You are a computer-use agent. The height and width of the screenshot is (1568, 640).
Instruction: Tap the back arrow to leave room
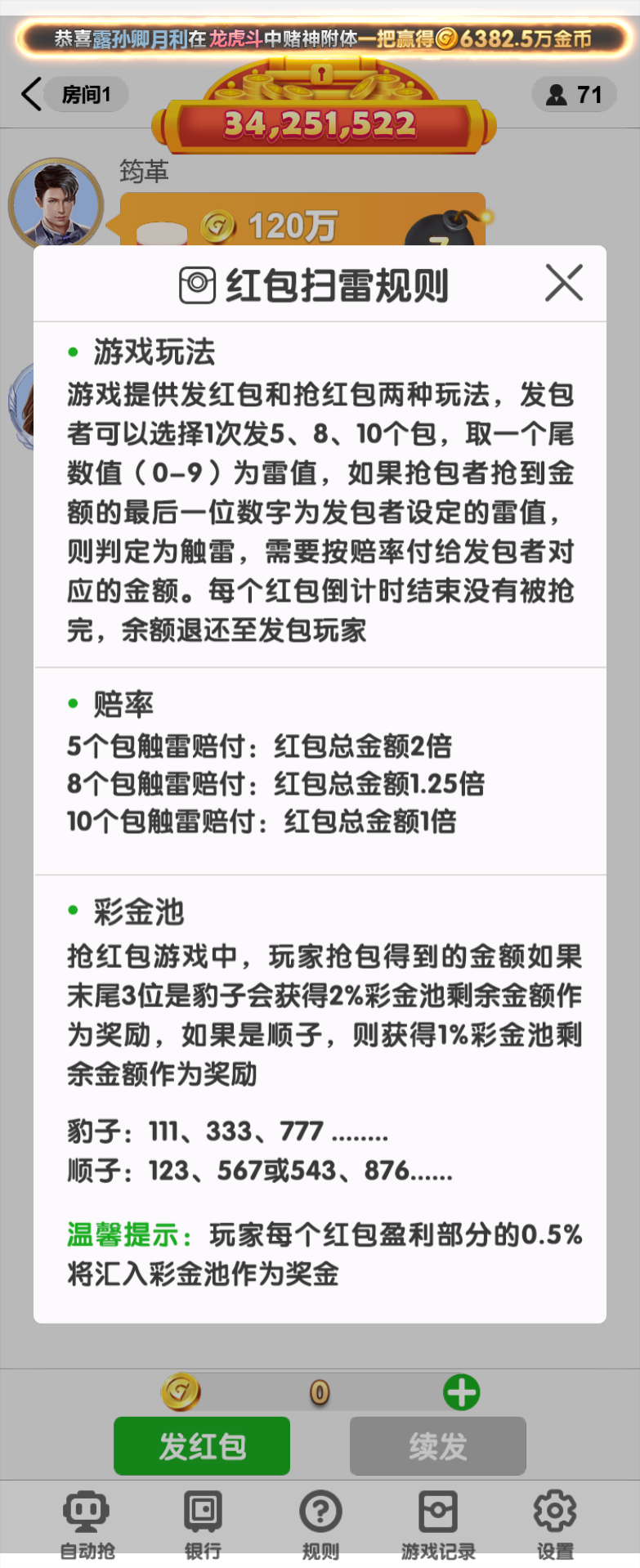(x=31, y=94)
